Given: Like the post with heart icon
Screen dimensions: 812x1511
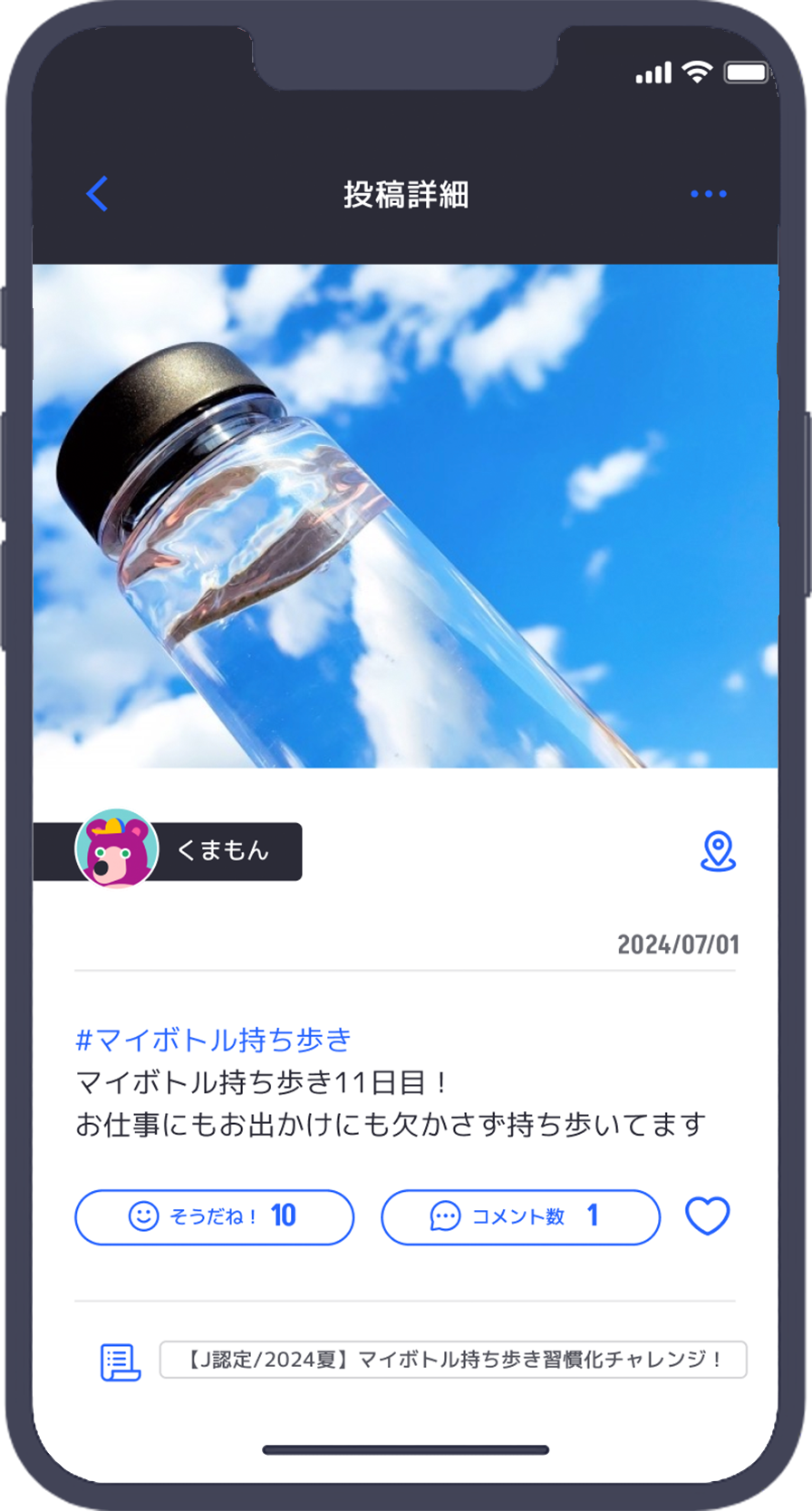Looking at the screenshot, I should [x=707, y=1216].
